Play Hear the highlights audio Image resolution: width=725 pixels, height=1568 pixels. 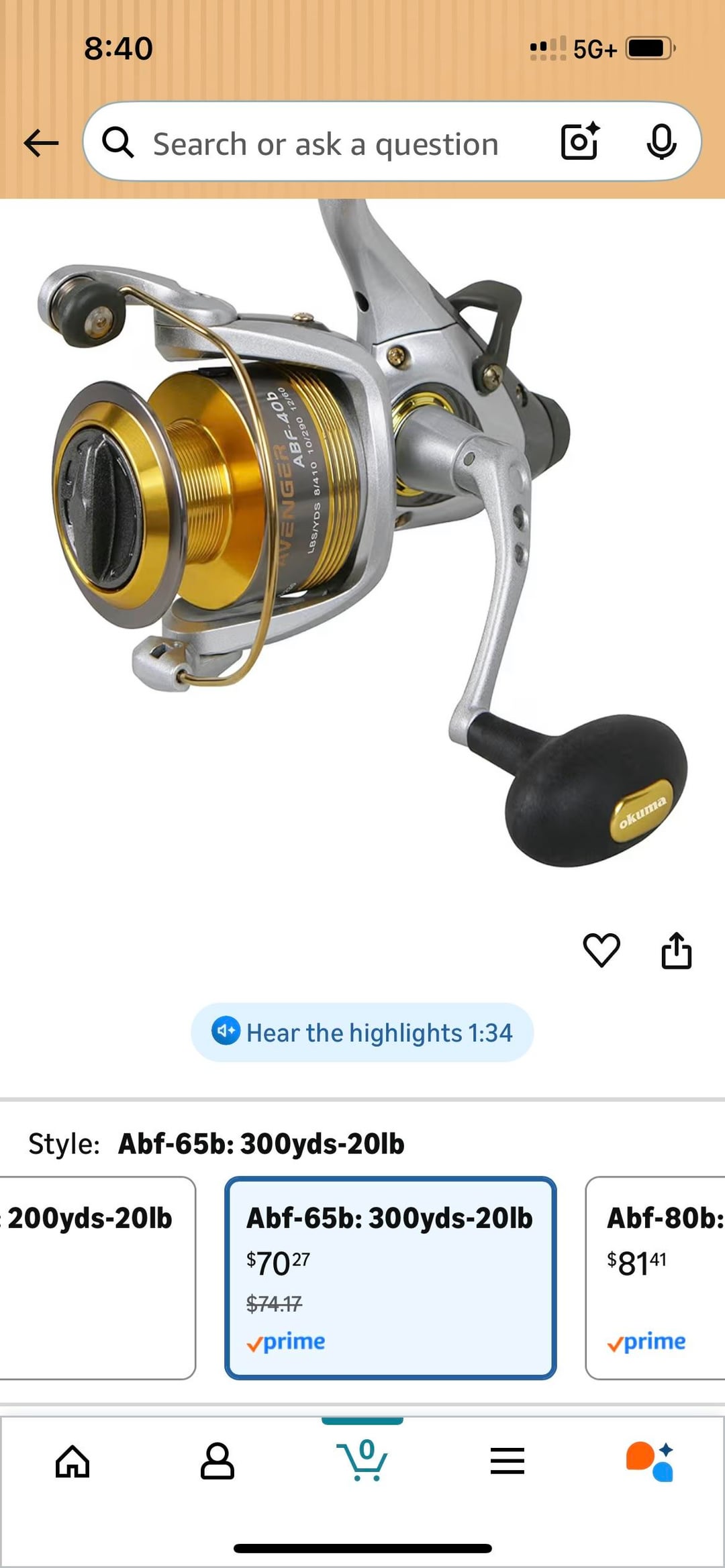[x=362, y=1032]
